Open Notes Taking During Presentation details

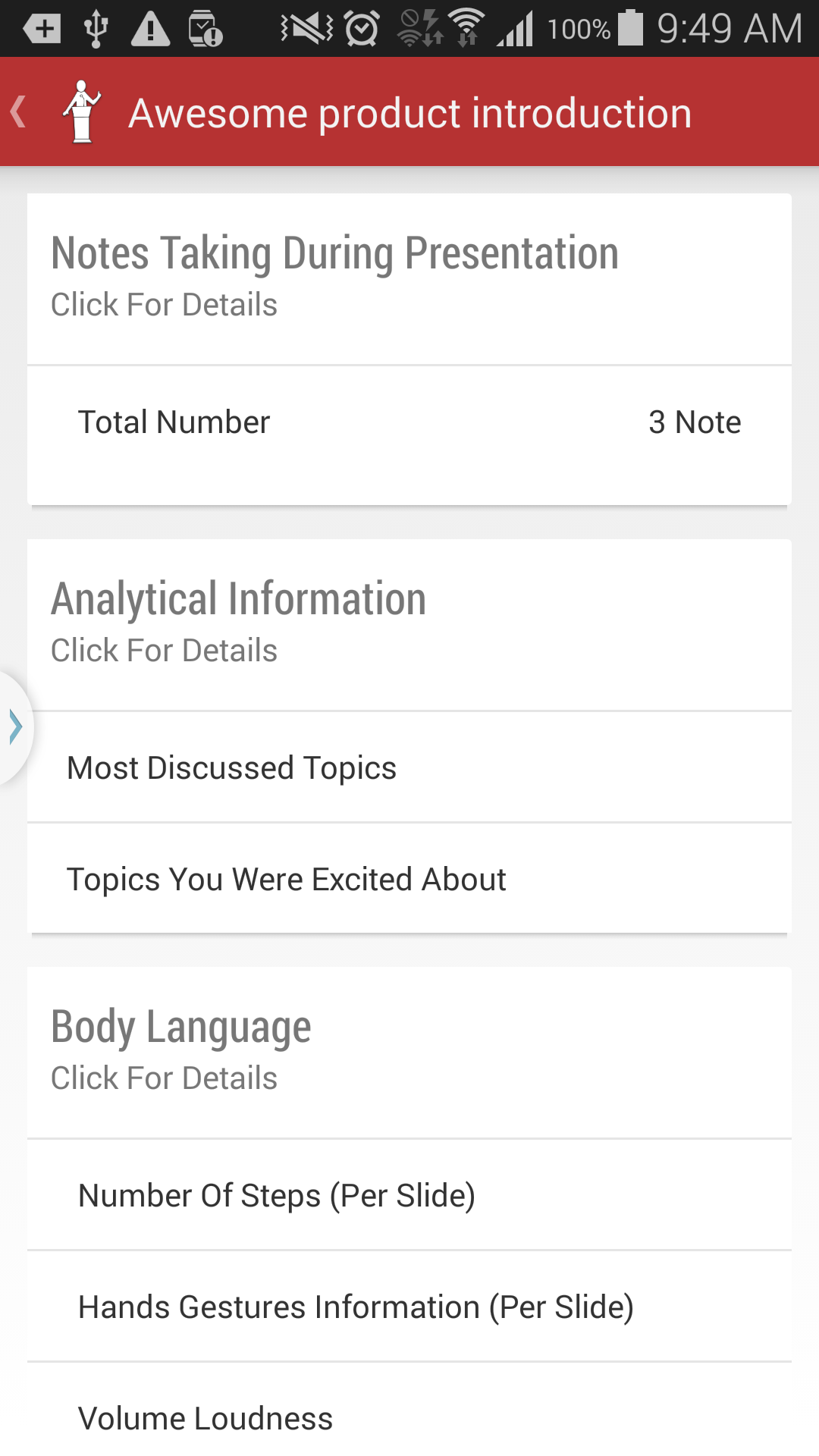click(409, 278)
